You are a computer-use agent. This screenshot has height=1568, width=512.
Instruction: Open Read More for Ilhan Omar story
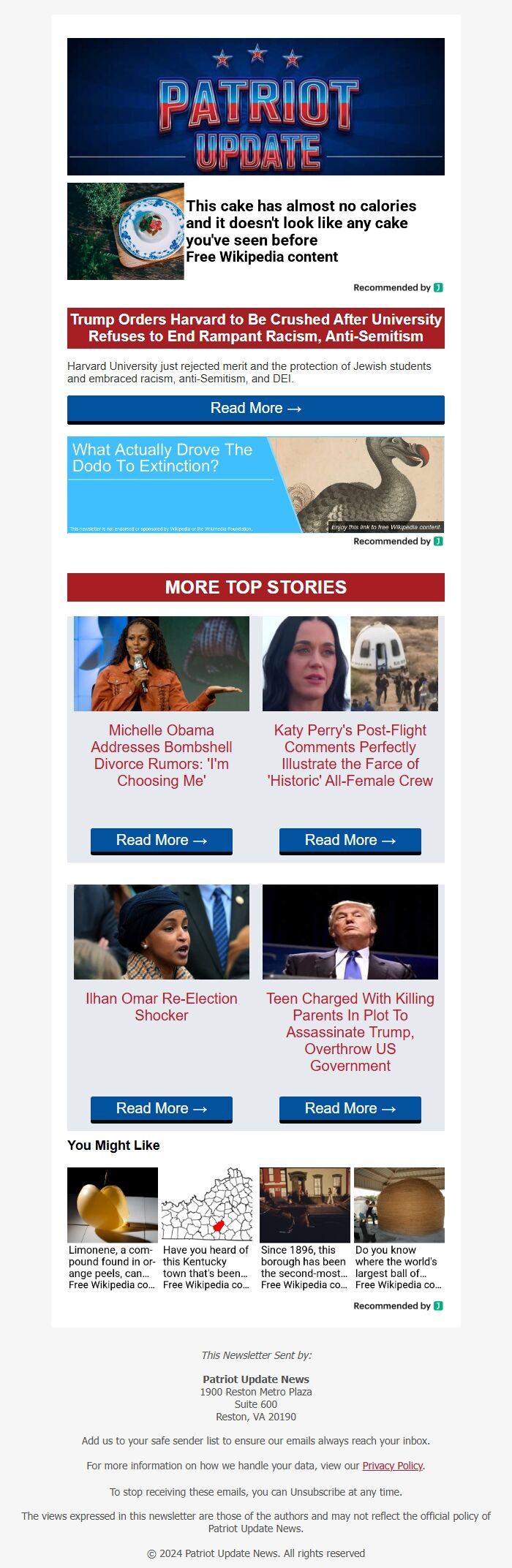161,1109
